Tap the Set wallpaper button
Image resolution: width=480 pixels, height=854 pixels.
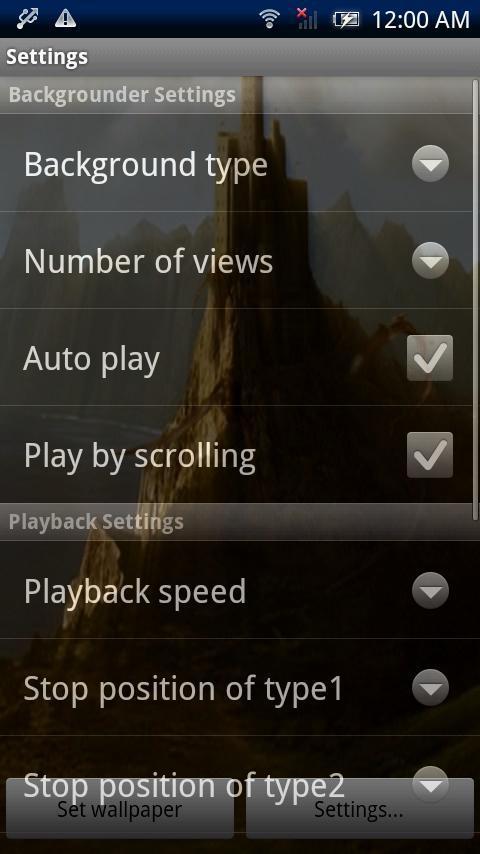(120, 809)
